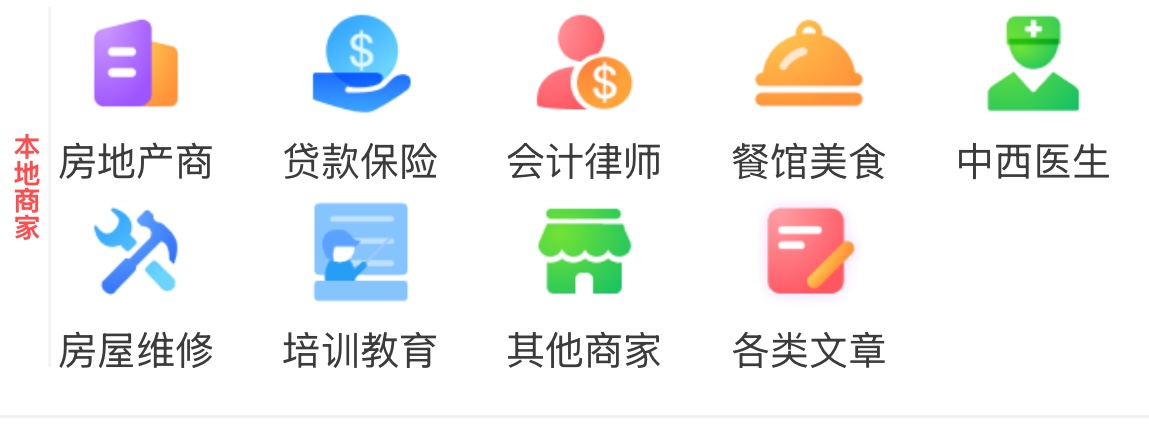Screen dimensions: 1149x424
Task: Open the 各类文章 section
Action: click(808, 252)
